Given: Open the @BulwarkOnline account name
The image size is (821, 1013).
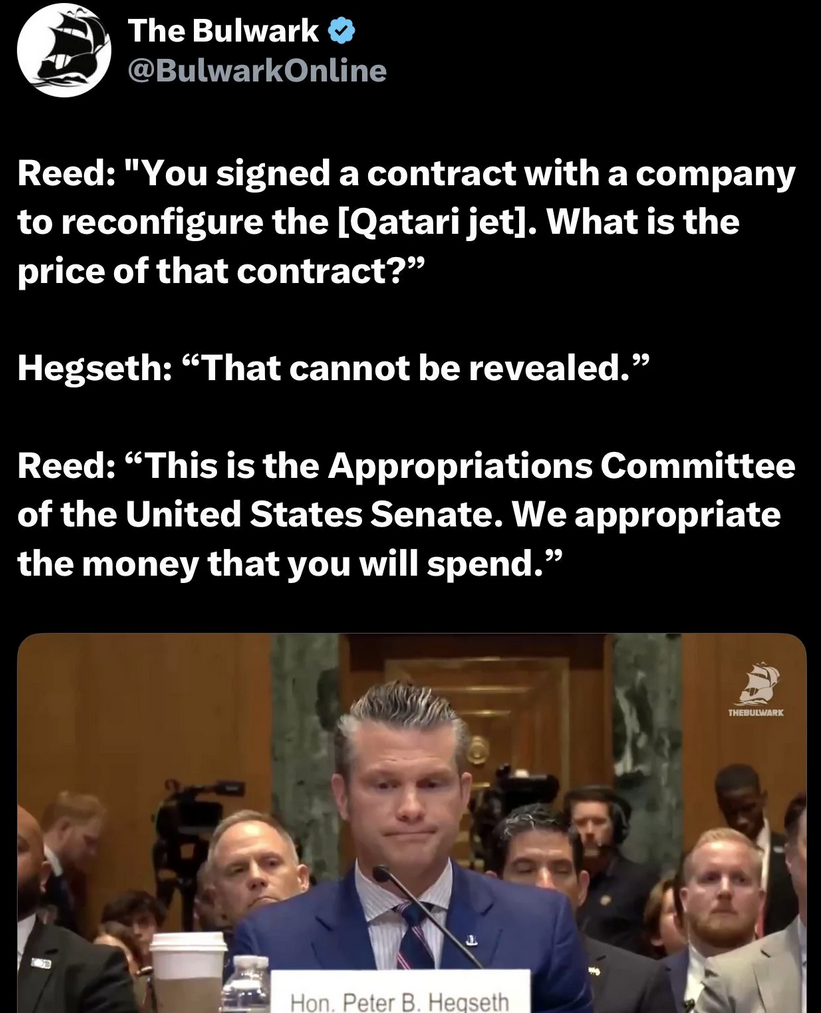Looking at the screenshot, I should point(257,71).
